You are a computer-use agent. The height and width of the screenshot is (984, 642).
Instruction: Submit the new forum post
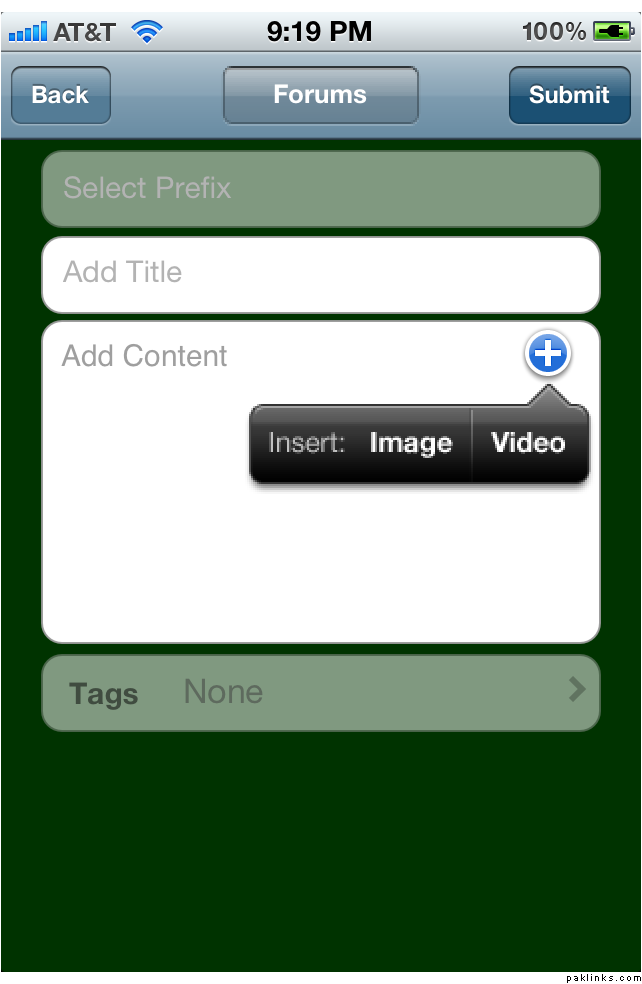(x=569, y=95)
